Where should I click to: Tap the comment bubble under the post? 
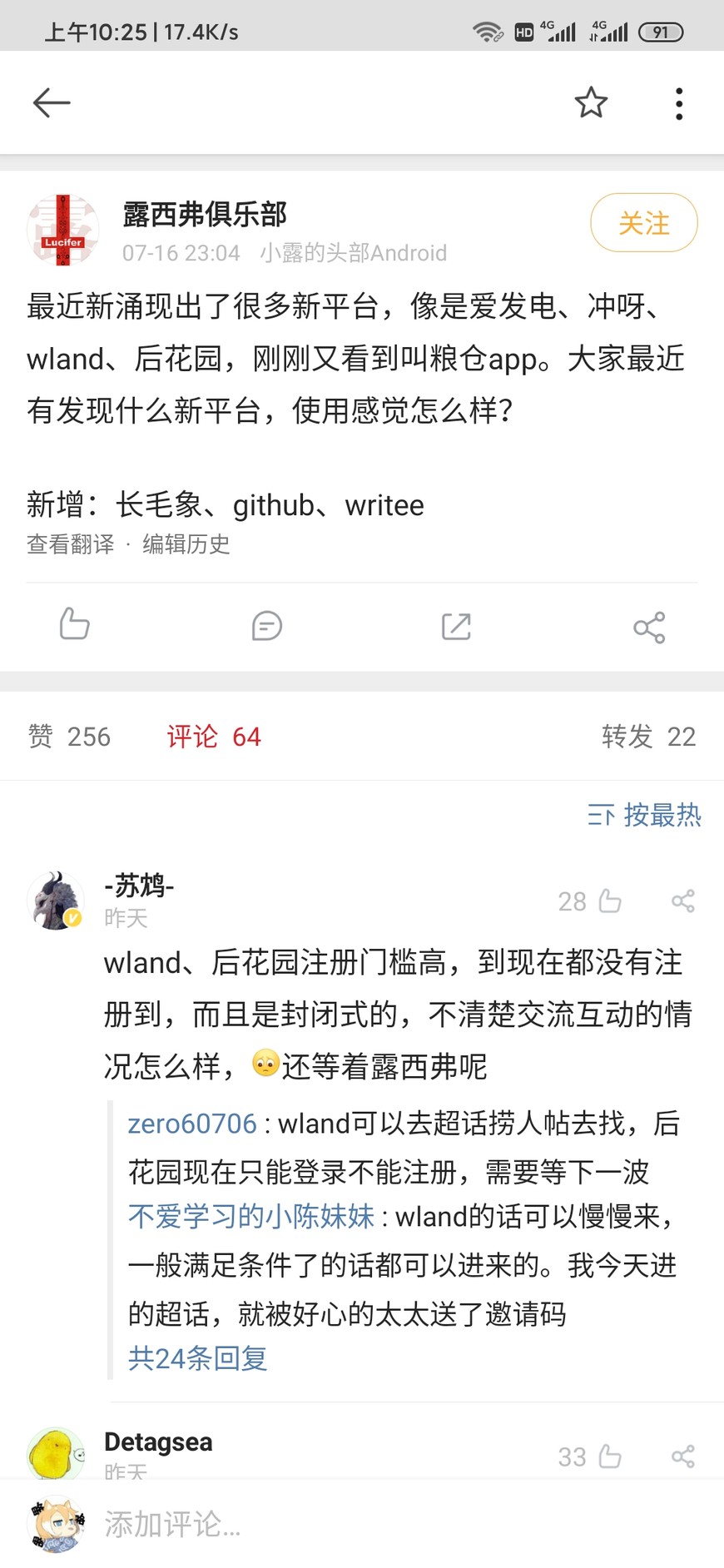[266, 626]
